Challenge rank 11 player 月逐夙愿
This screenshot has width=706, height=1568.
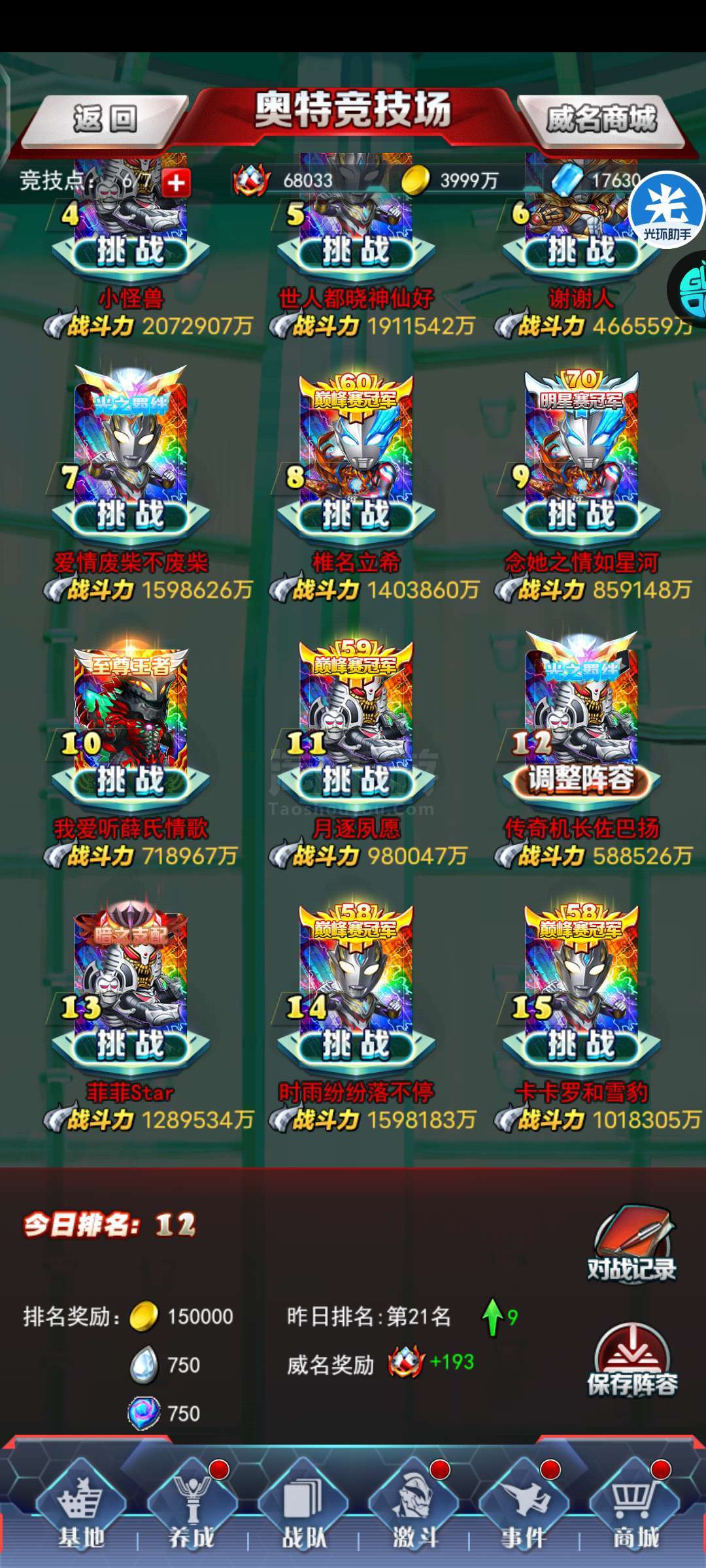(x=356, y=781)
